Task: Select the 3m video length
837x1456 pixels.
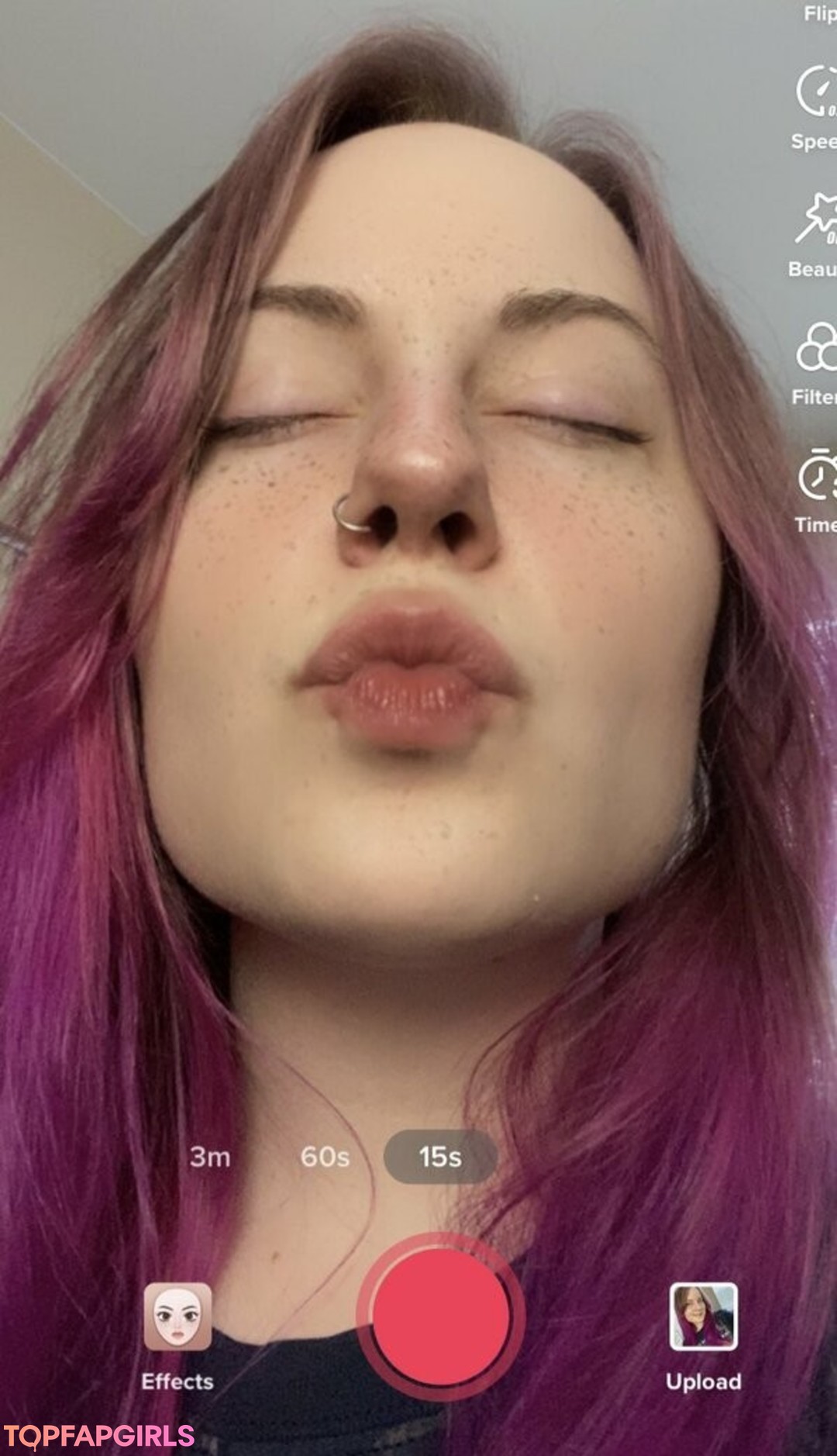Action: click(x=210, y=1157)
